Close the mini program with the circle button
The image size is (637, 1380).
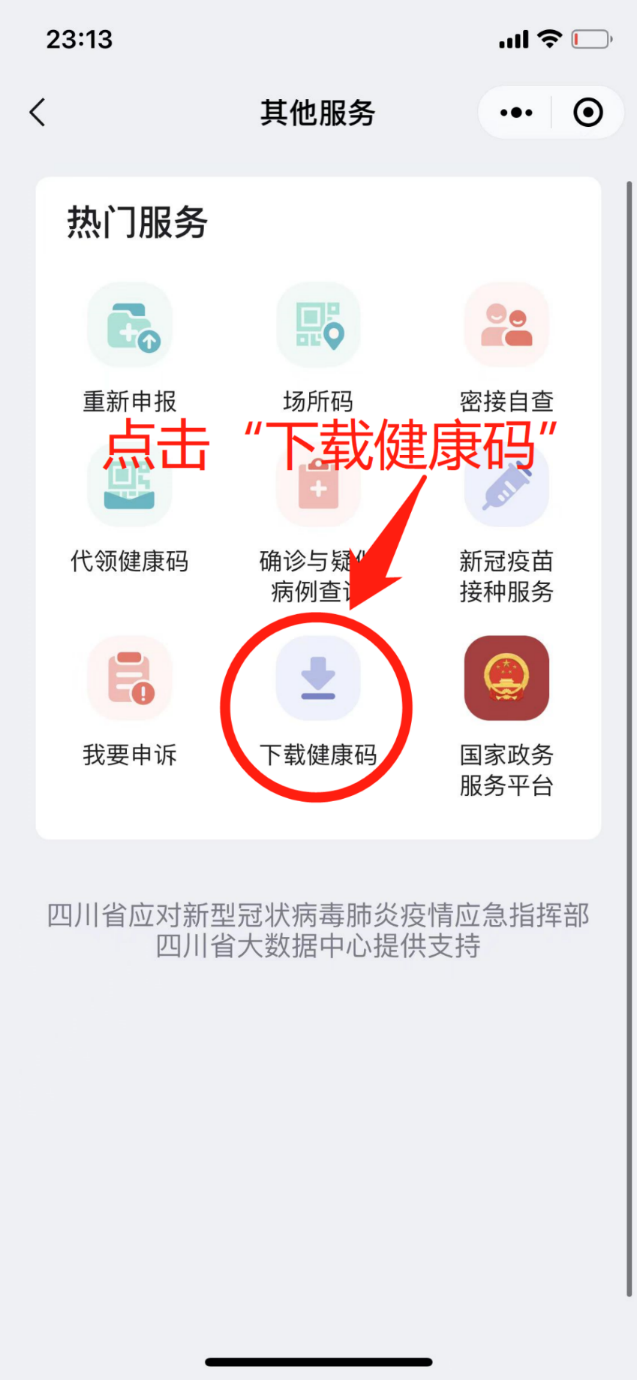588,113
